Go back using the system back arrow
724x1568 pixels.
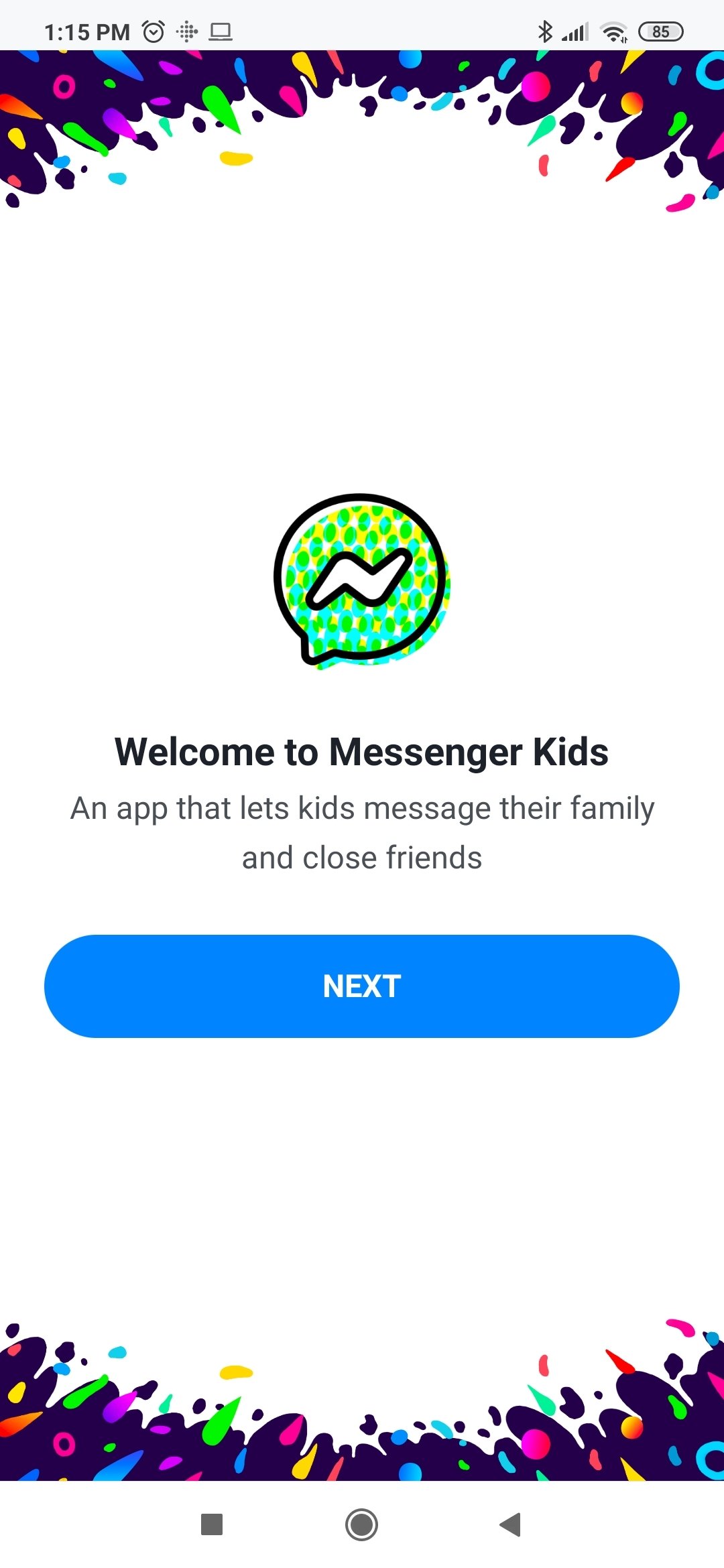(x=511, y=1524)
